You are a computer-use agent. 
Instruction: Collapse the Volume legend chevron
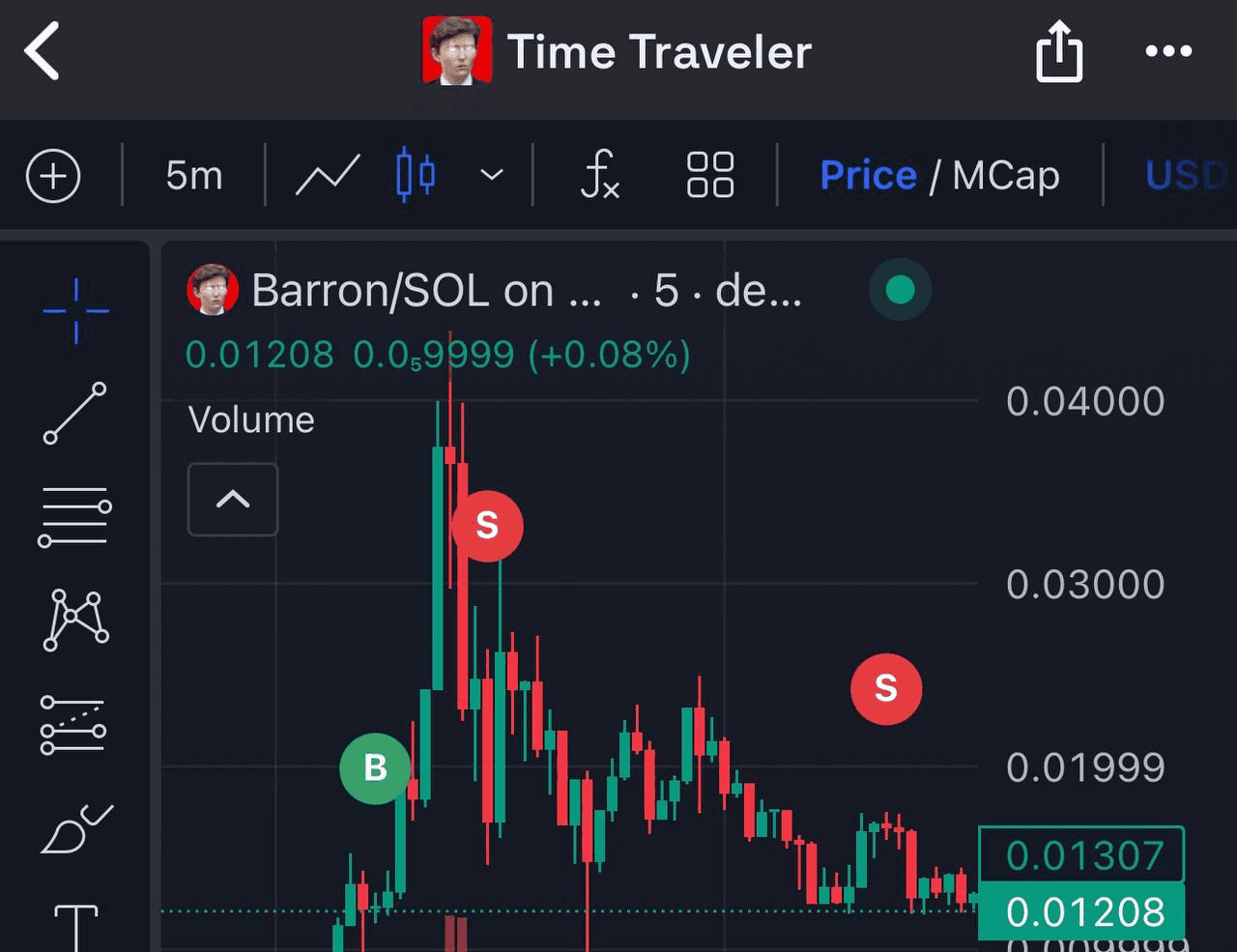(233, 500)
